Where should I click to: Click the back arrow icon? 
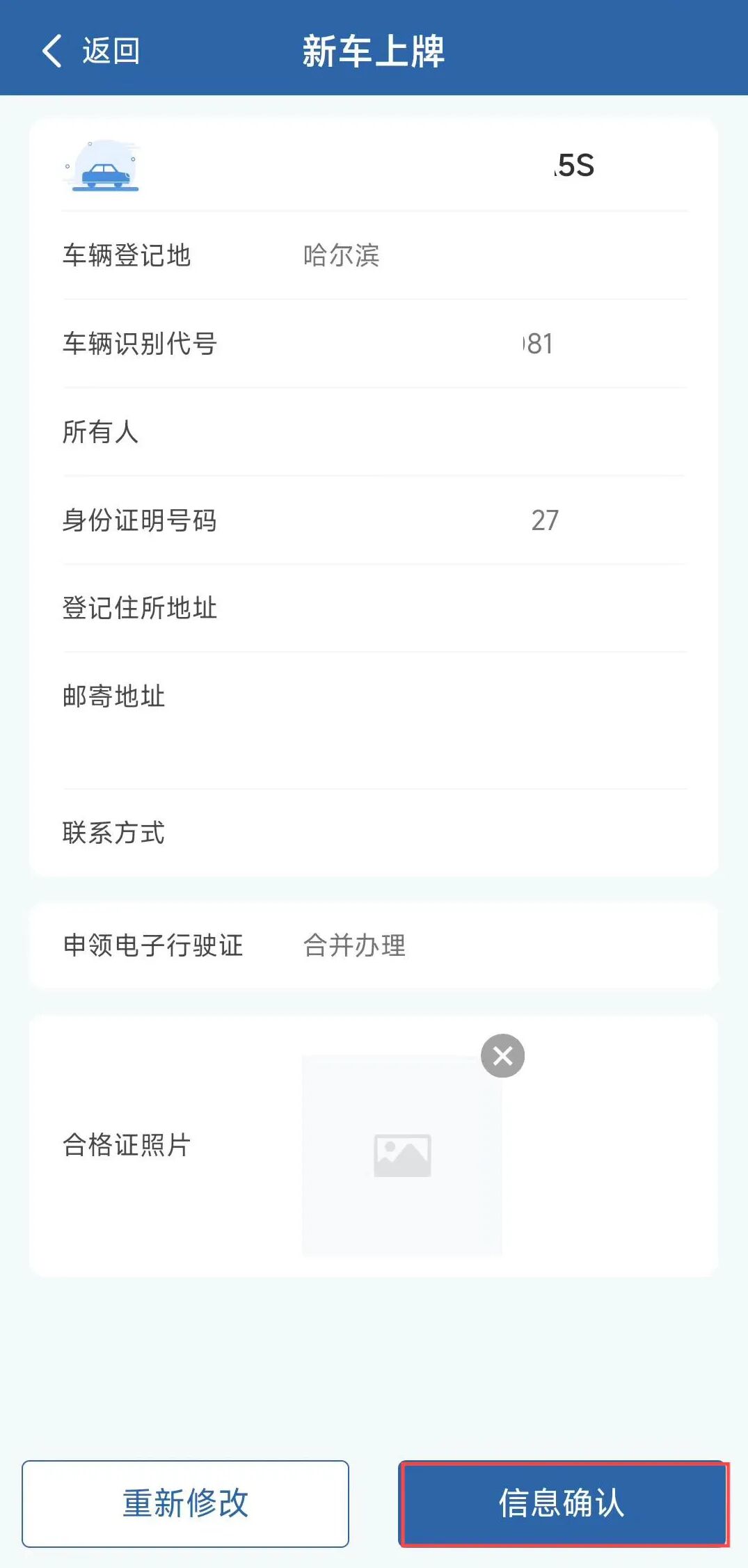tap(51, 50)
